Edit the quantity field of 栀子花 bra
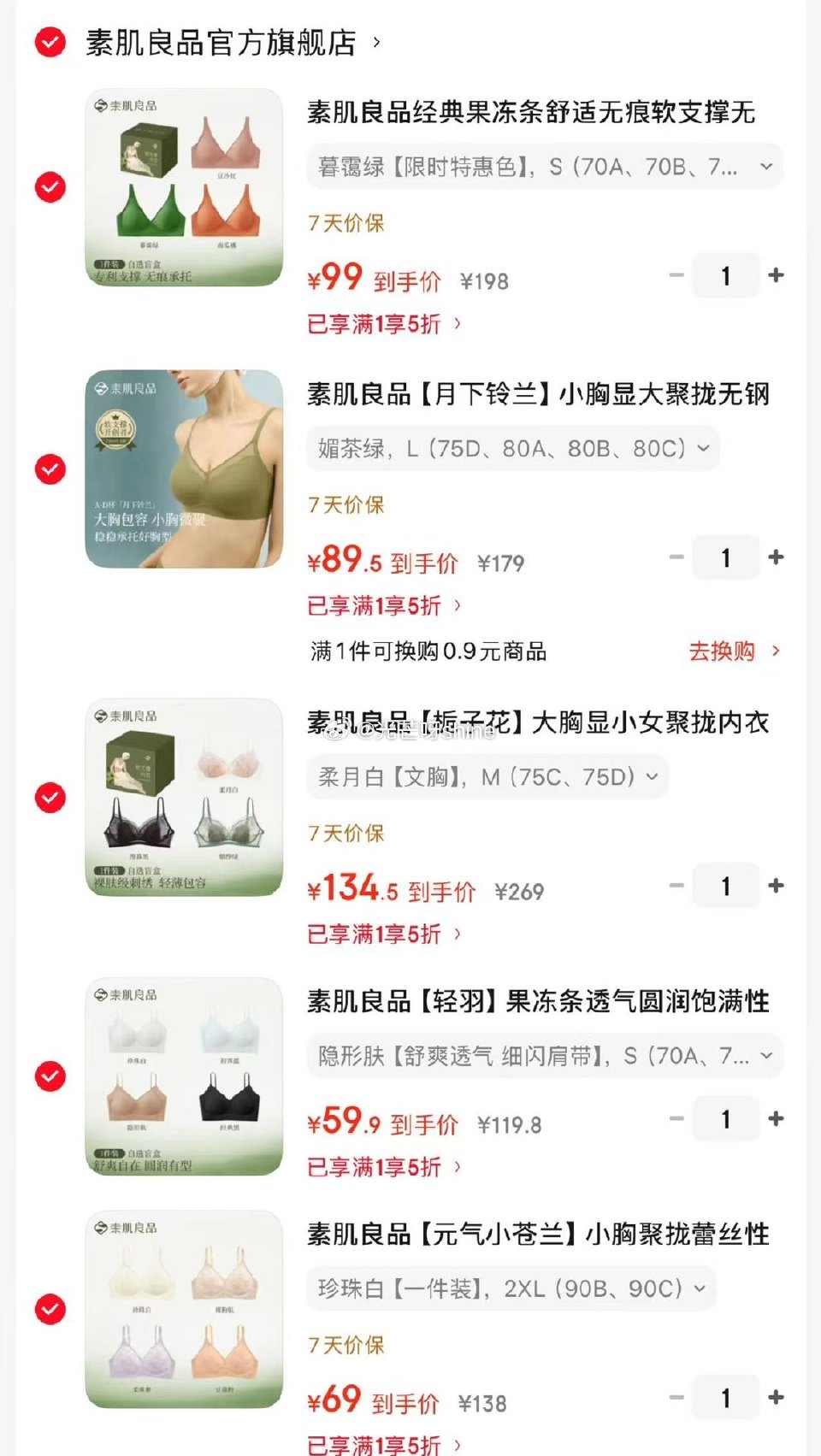 (726, 886)
